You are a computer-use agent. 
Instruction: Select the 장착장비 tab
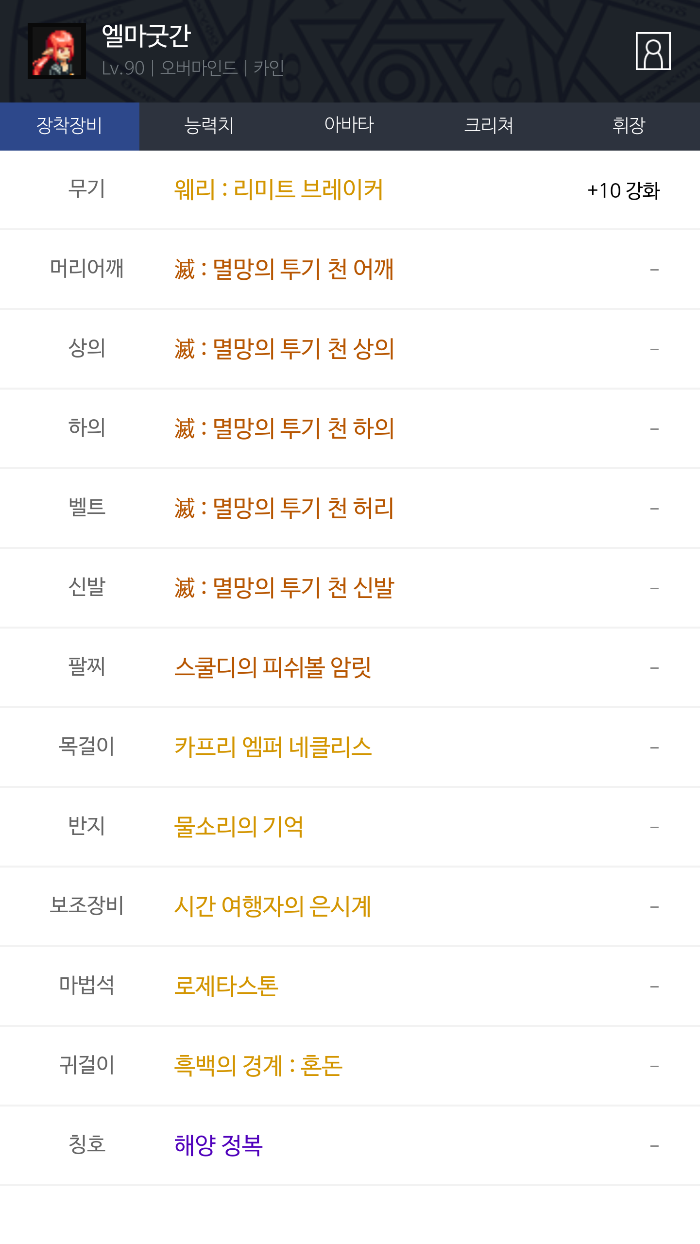[x=69, y=126]
